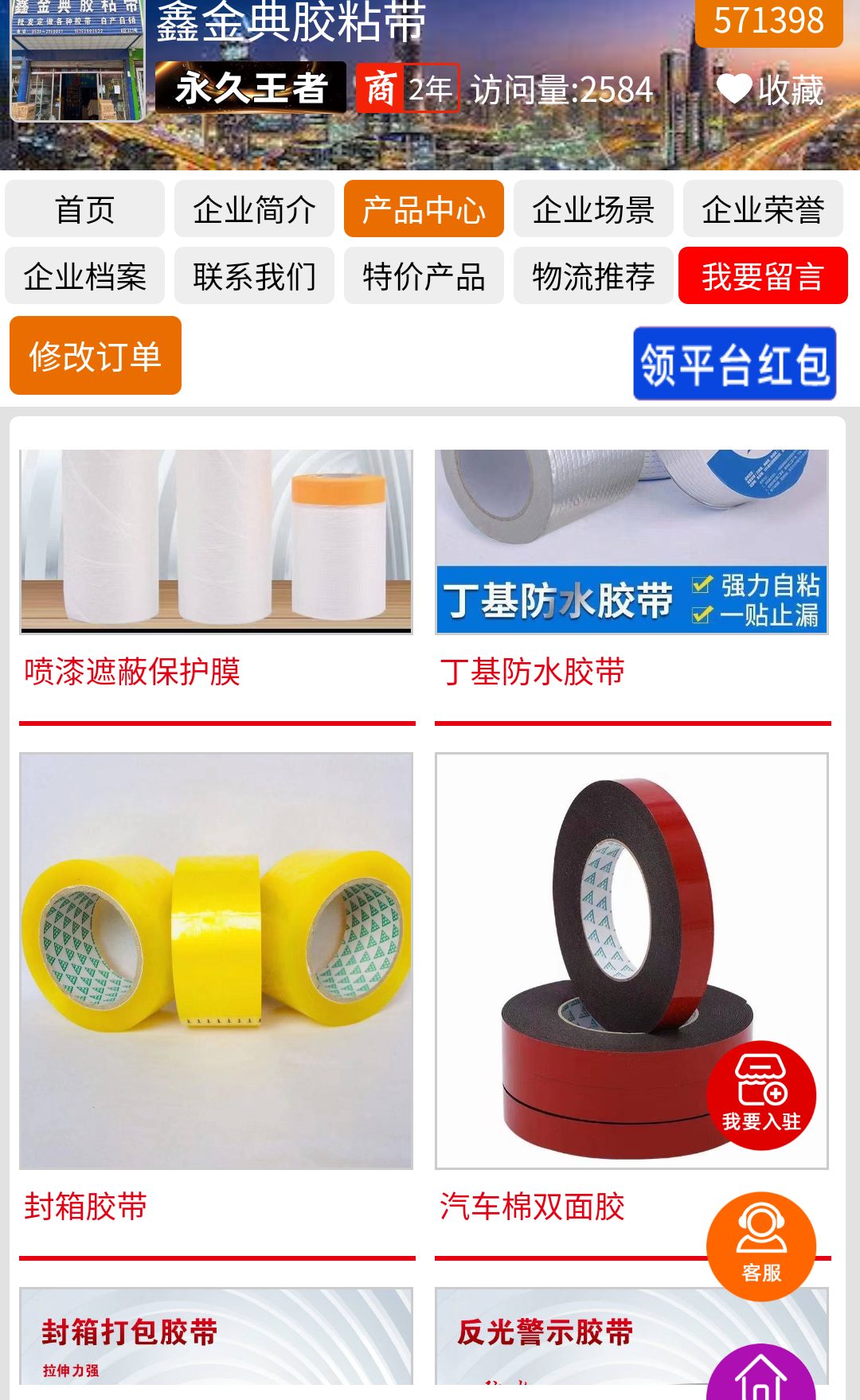Select the 汽车棉双面胶 product

[605, 961]
